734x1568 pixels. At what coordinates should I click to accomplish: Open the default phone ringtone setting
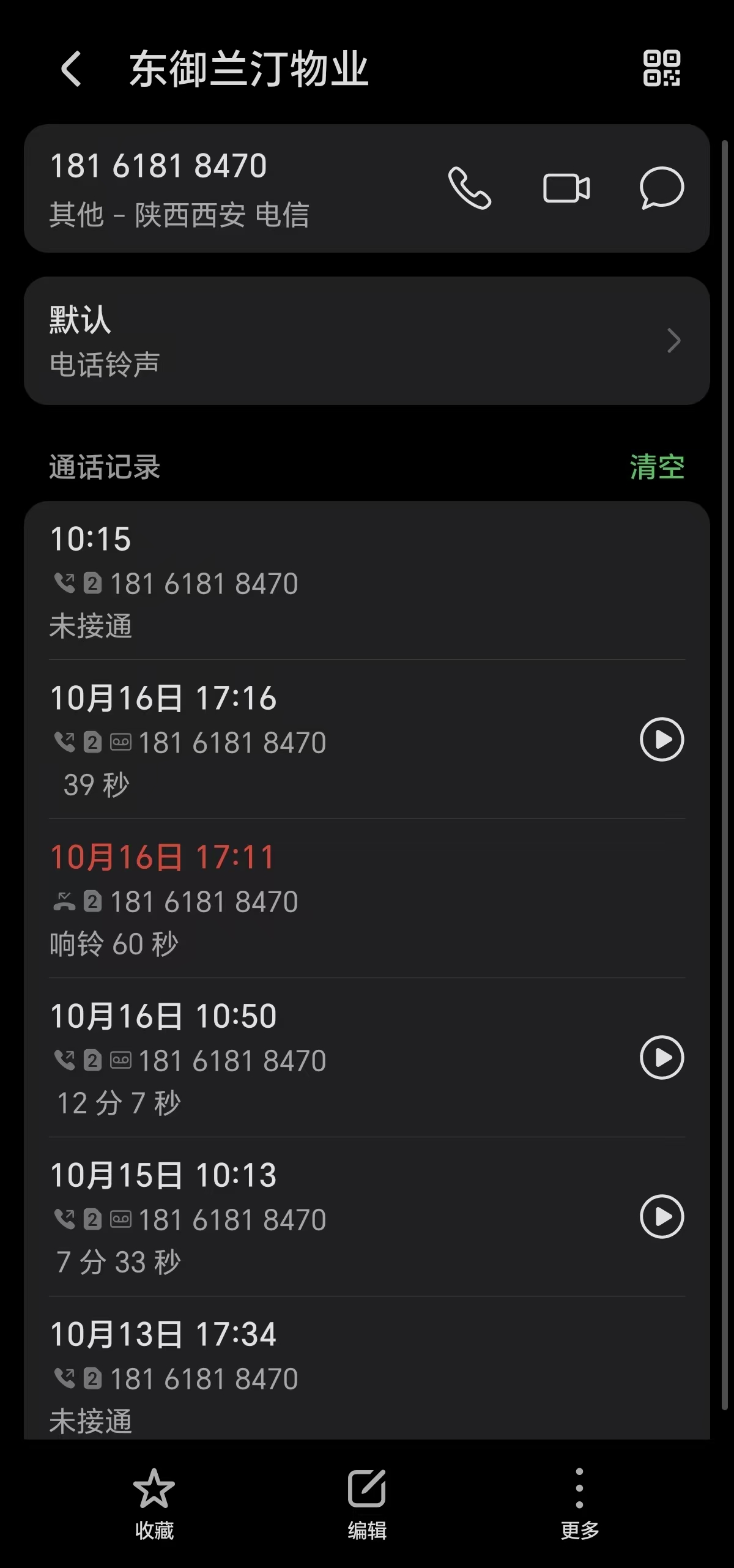[367, 341]
